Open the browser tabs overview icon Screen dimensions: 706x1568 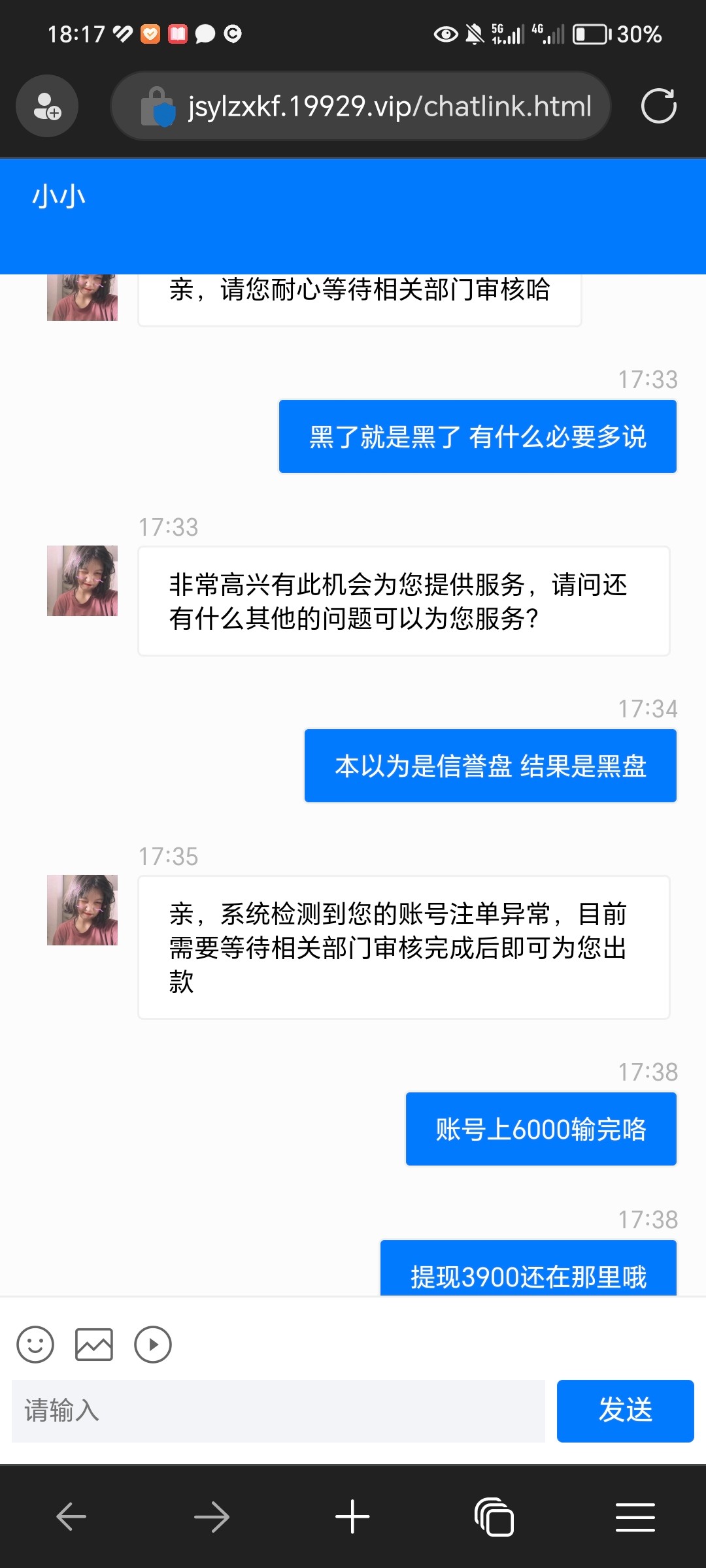[x=494, y=1517]
